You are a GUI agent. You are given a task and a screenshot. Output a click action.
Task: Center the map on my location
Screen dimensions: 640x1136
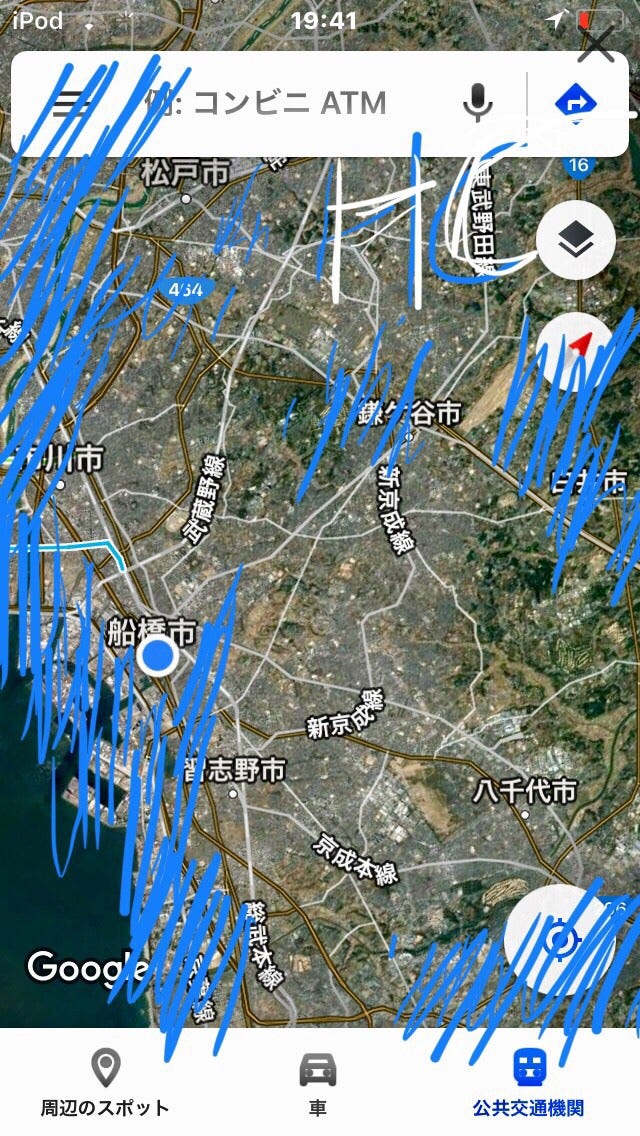(x=561, y=940)
